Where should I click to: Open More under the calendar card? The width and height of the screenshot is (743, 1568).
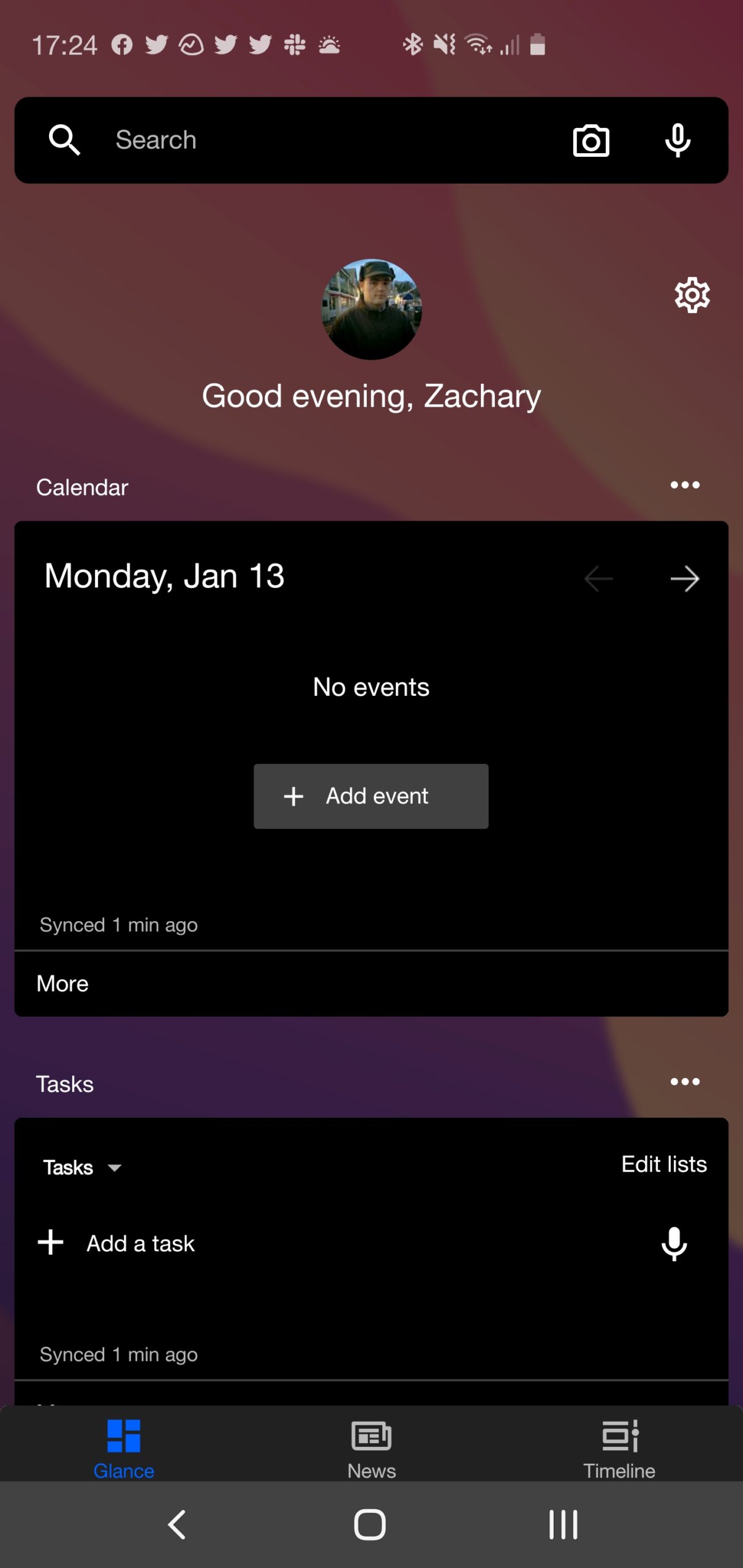click(x=62, y=984)
